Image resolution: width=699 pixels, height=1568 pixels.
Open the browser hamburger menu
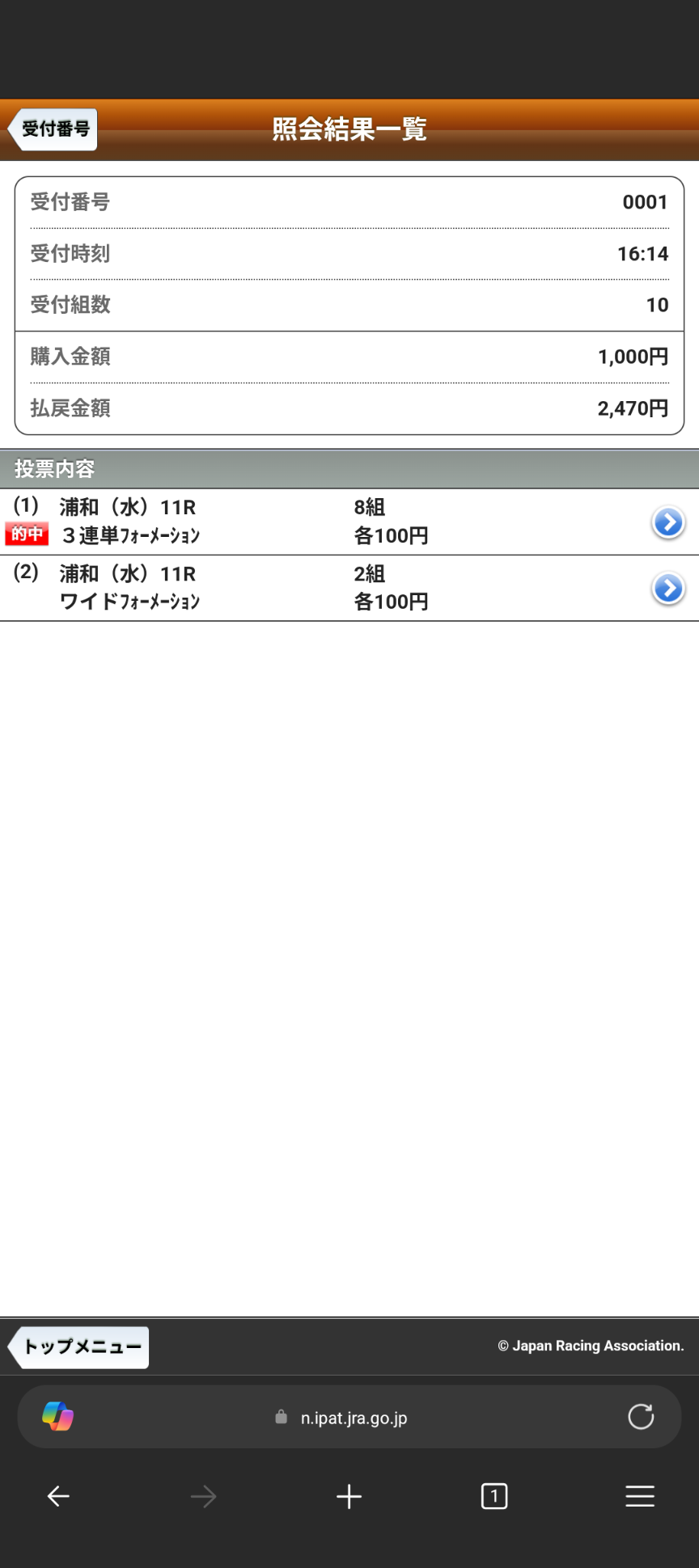click(639, 1497)
